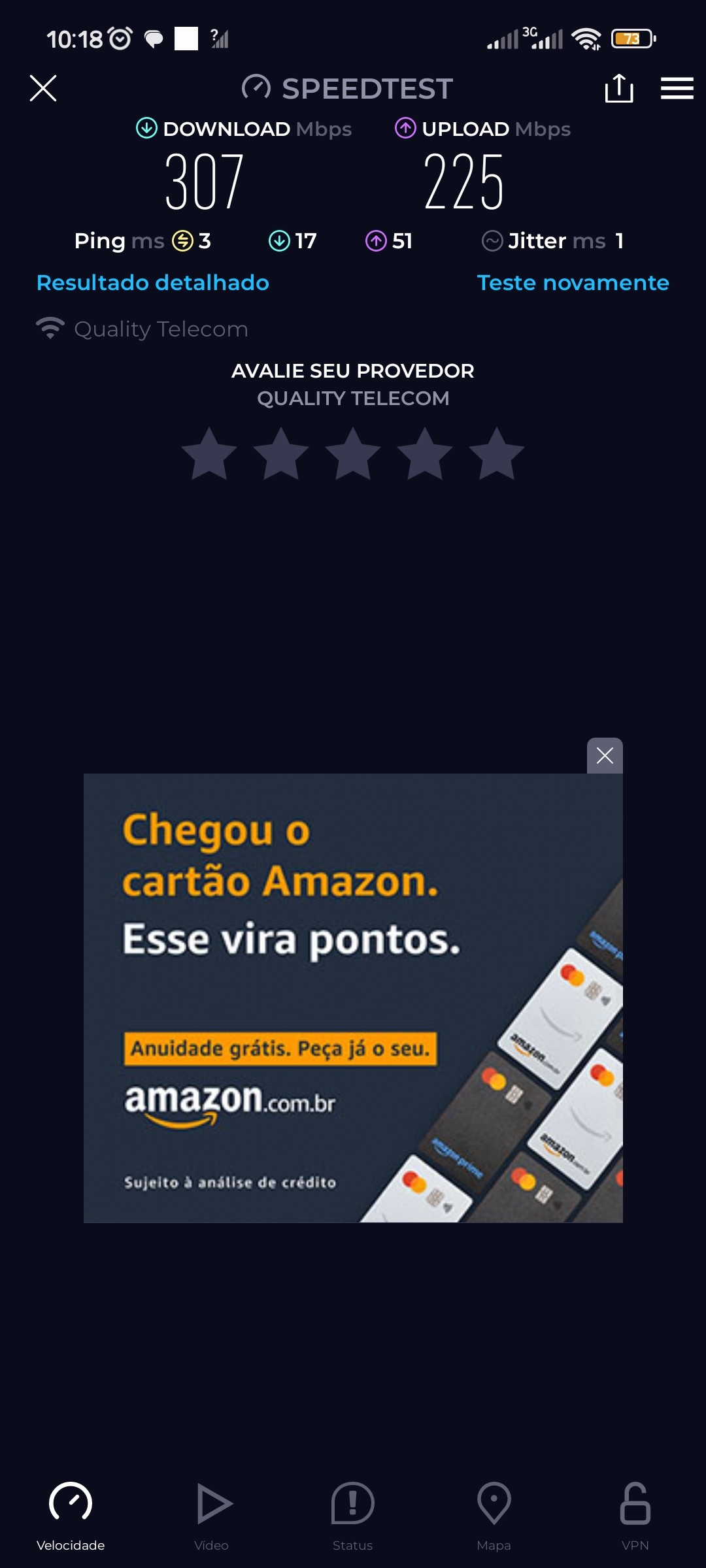706x1568 pixels.
Task: Select the Velocidade tab
Action: (71, 1514)
